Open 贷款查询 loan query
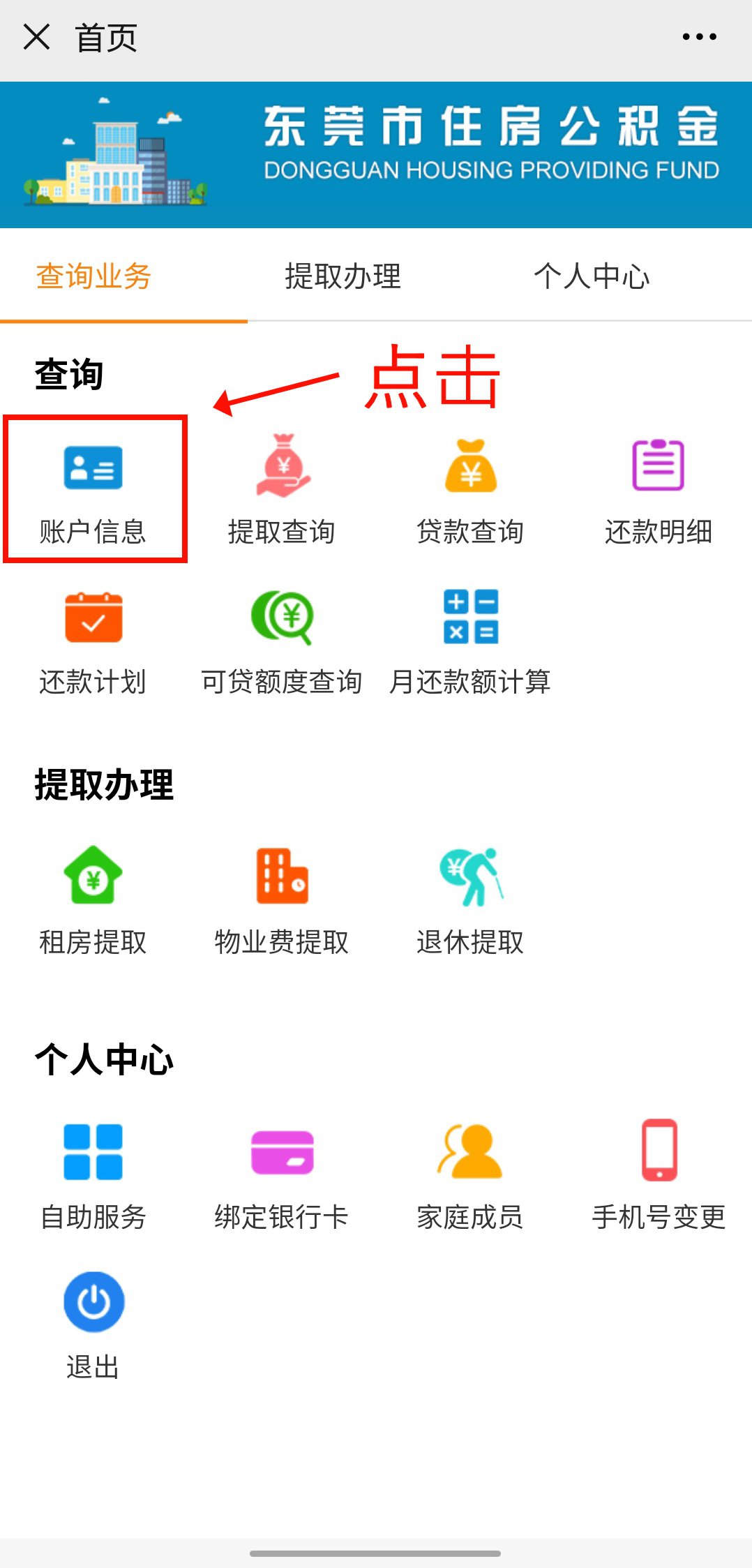Screen dimensions: 752x1568 pos(470,488)
